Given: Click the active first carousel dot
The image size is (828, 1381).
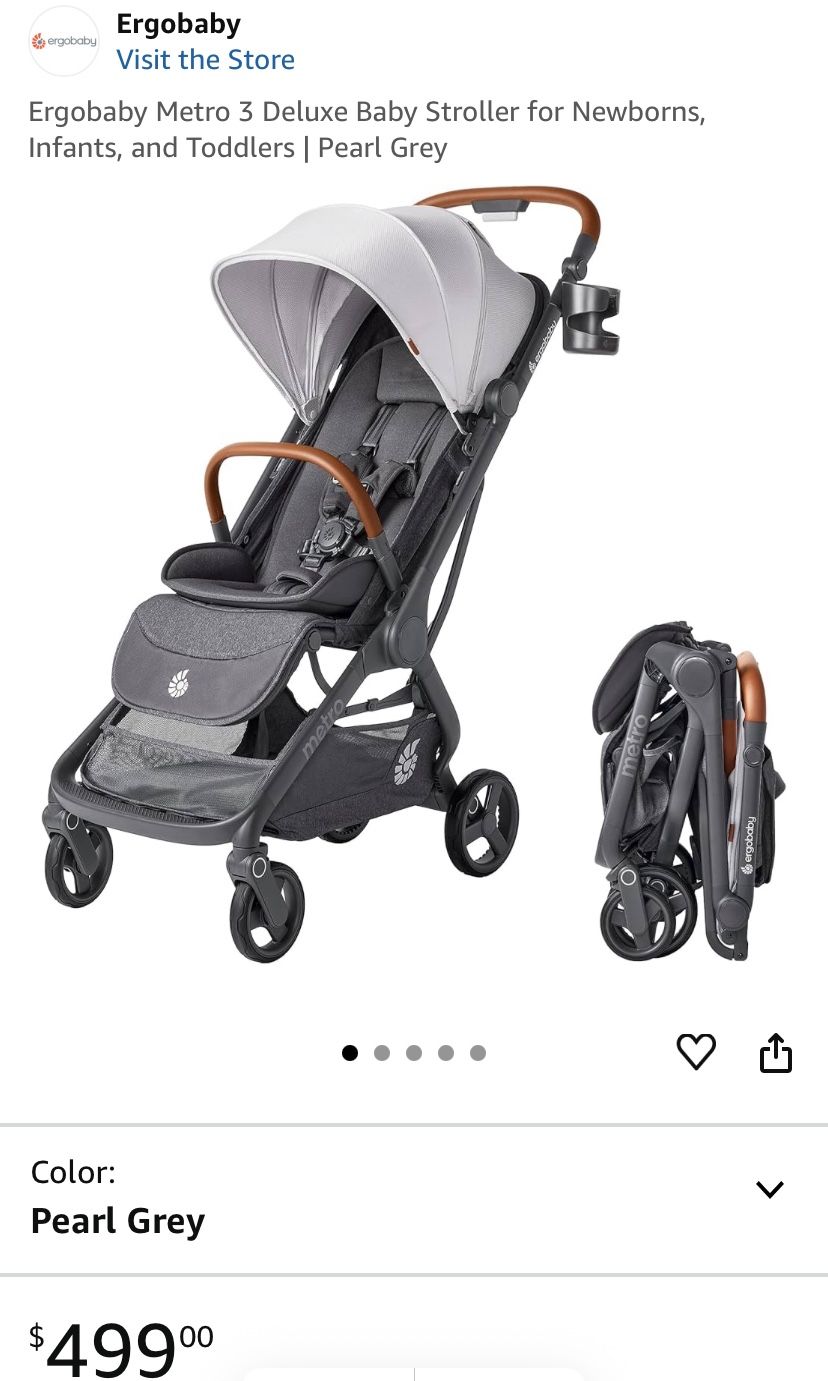Looking at the screenshot, I should pos(350,1053).
